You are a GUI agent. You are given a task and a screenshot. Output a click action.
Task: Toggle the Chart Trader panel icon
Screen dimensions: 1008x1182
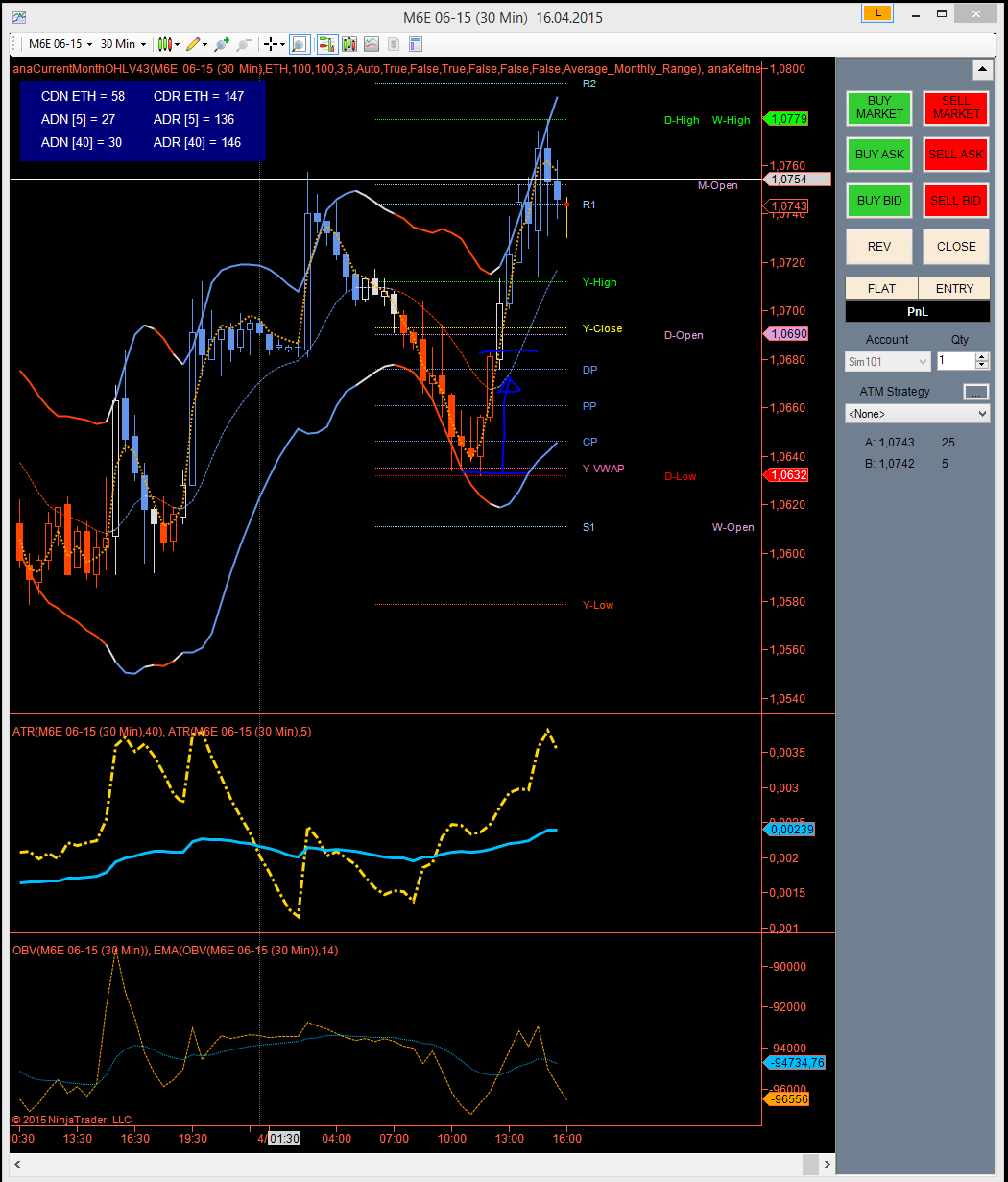(327, 44)
